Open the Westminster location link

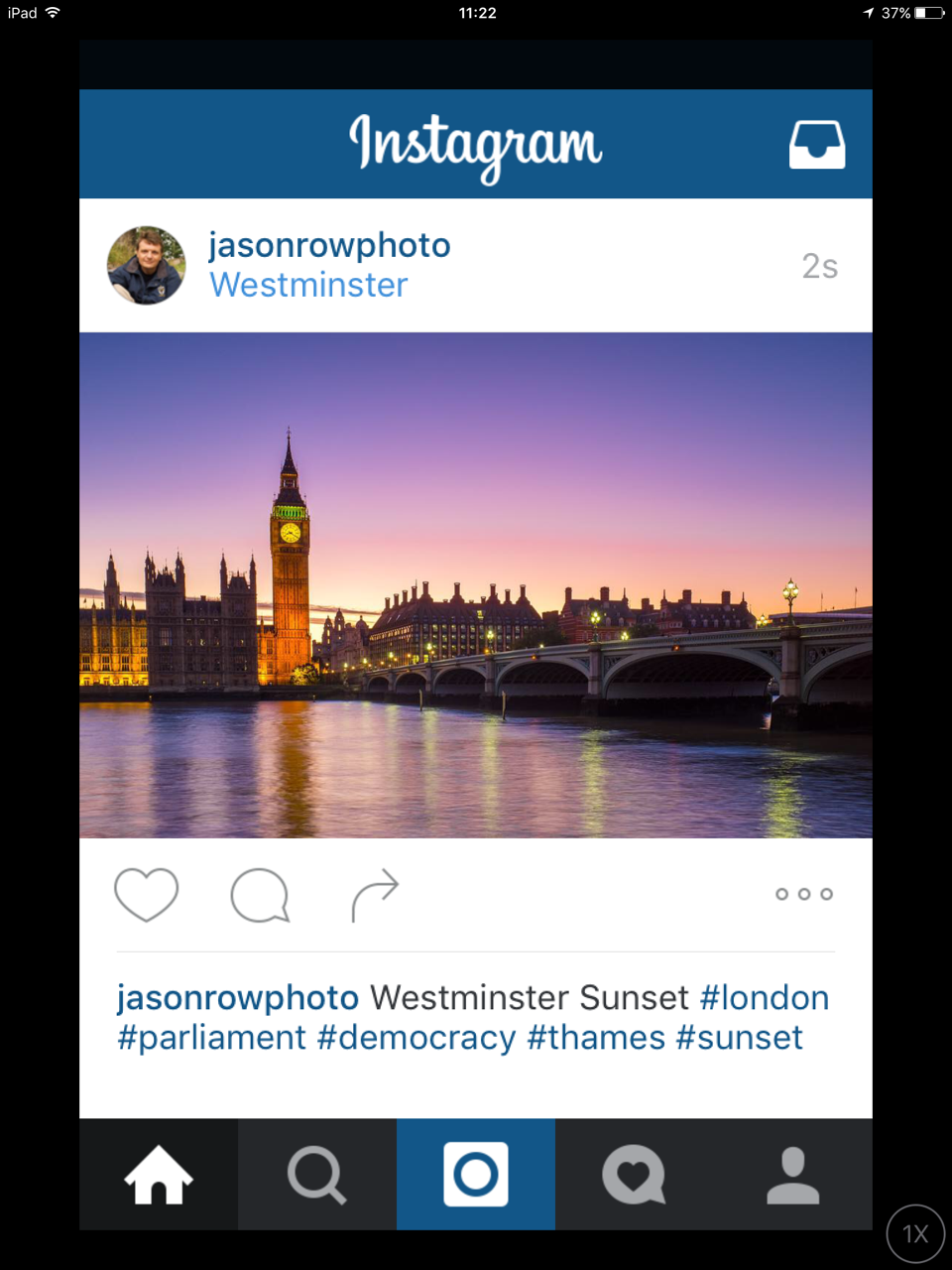coord(308,286)
